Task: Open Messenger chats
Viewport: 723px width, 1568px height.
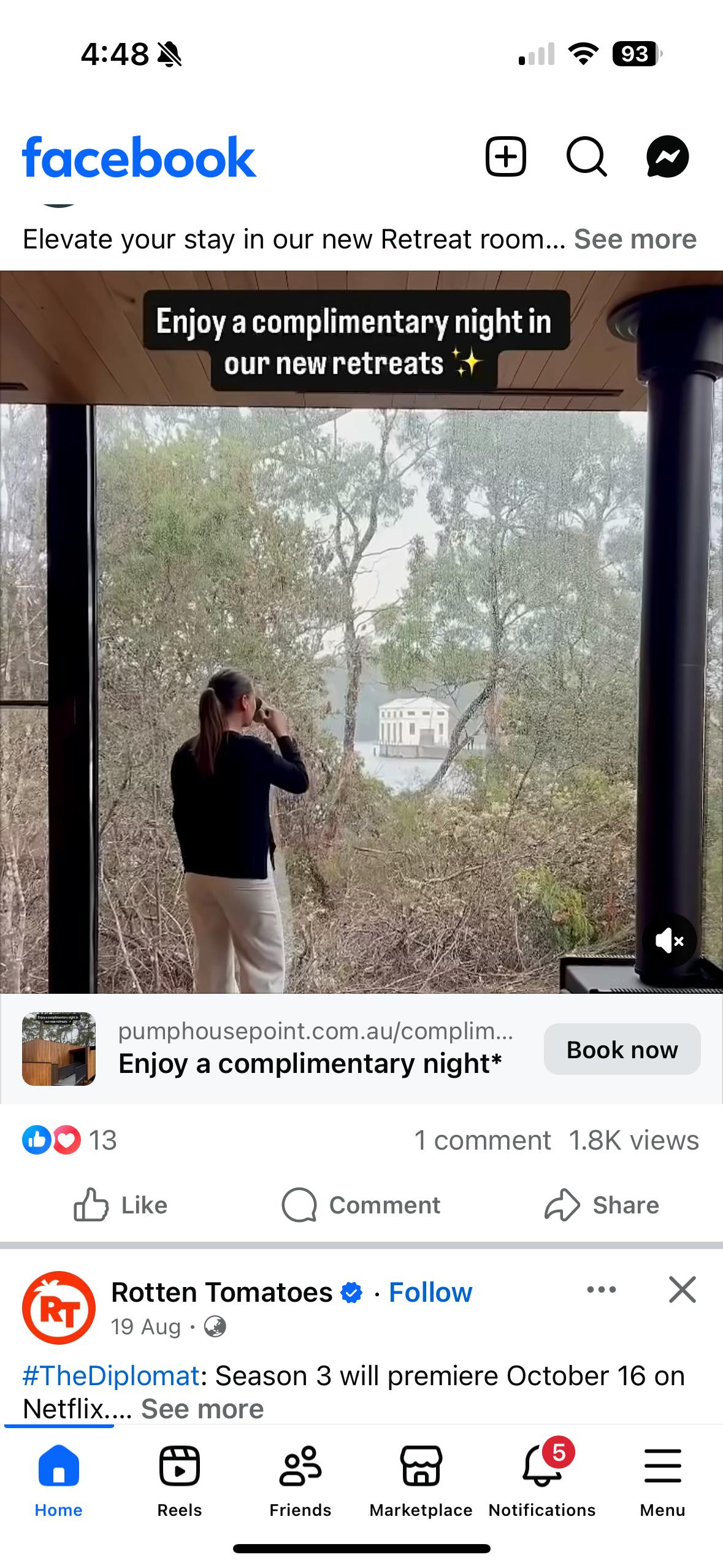Action: point(668,157)
